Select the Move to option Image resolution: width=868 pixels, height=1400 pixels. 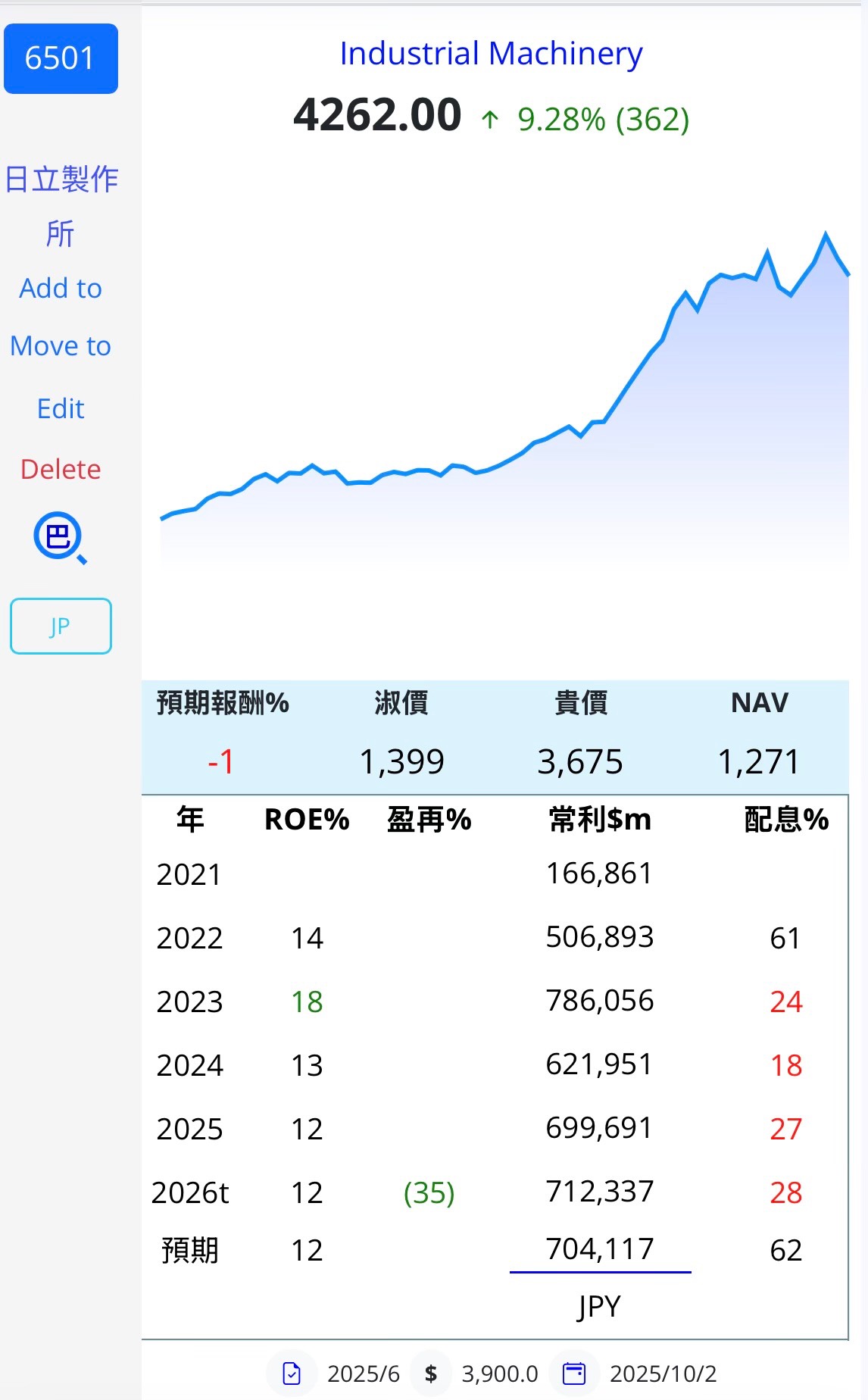pos(61,346)
